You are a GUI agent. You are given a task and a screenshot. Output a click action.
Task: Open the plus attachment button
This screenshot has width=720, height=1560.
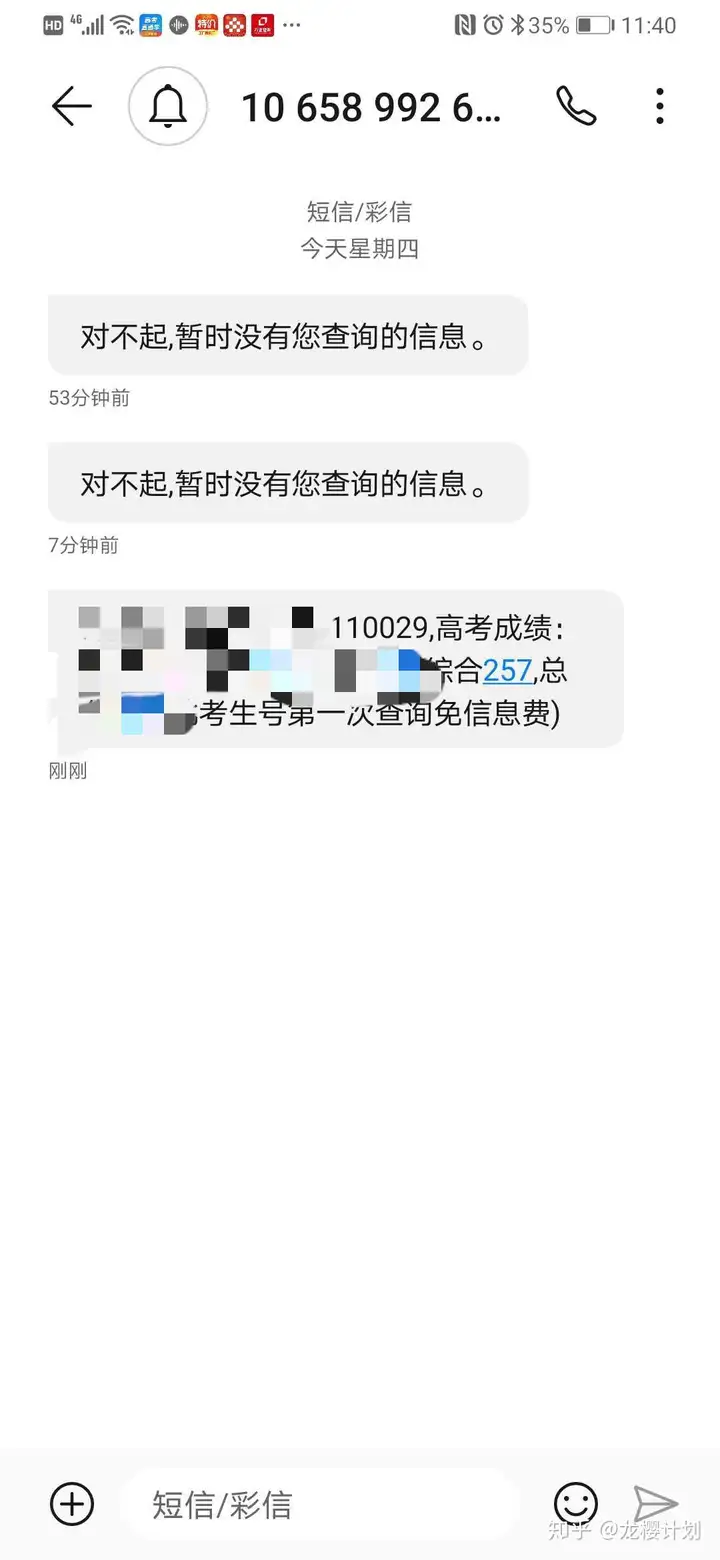click(72, 1503)
